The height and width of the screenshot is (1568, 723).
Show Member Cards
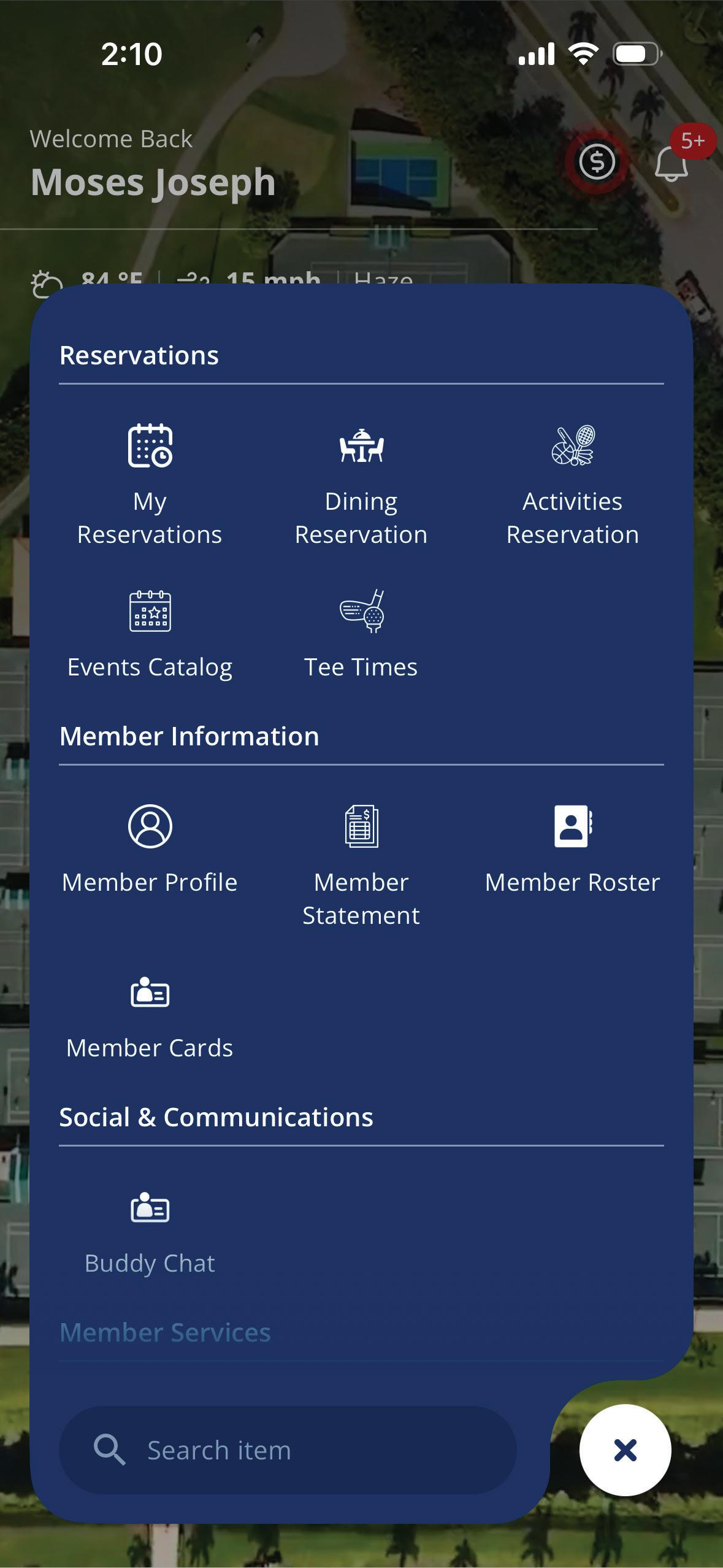click(150, 1015)
